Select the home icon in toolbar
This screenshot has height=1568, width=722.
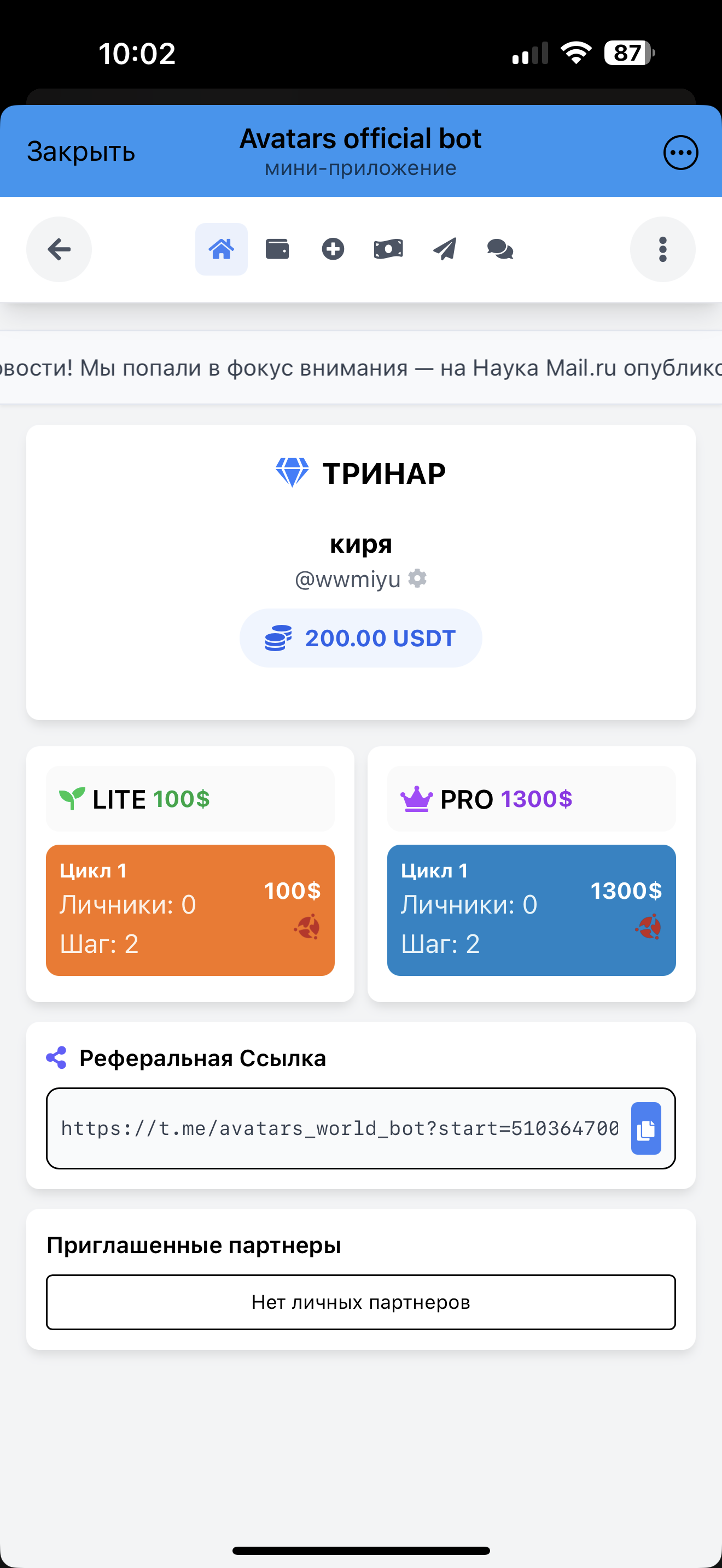pyautogui.click(x=221, y=249)
